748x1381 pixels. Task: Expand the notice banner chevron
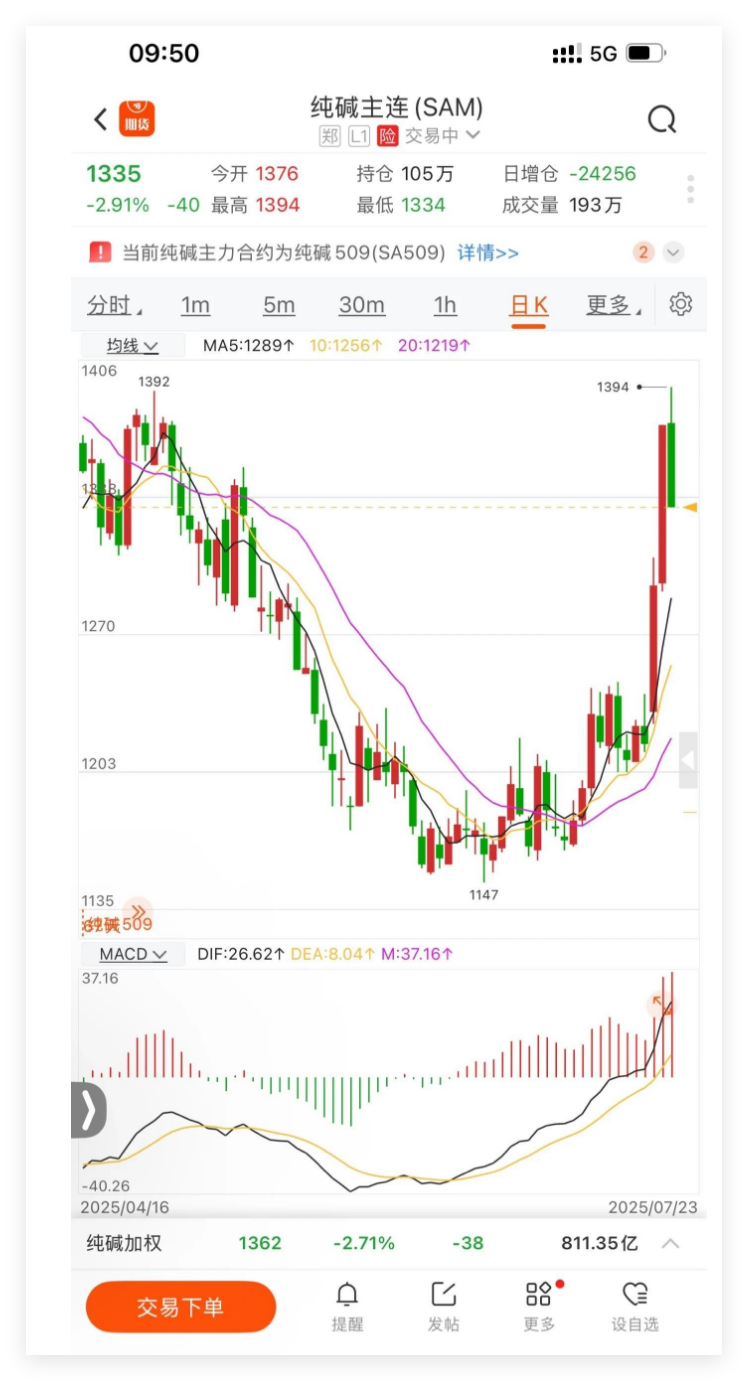674,253
